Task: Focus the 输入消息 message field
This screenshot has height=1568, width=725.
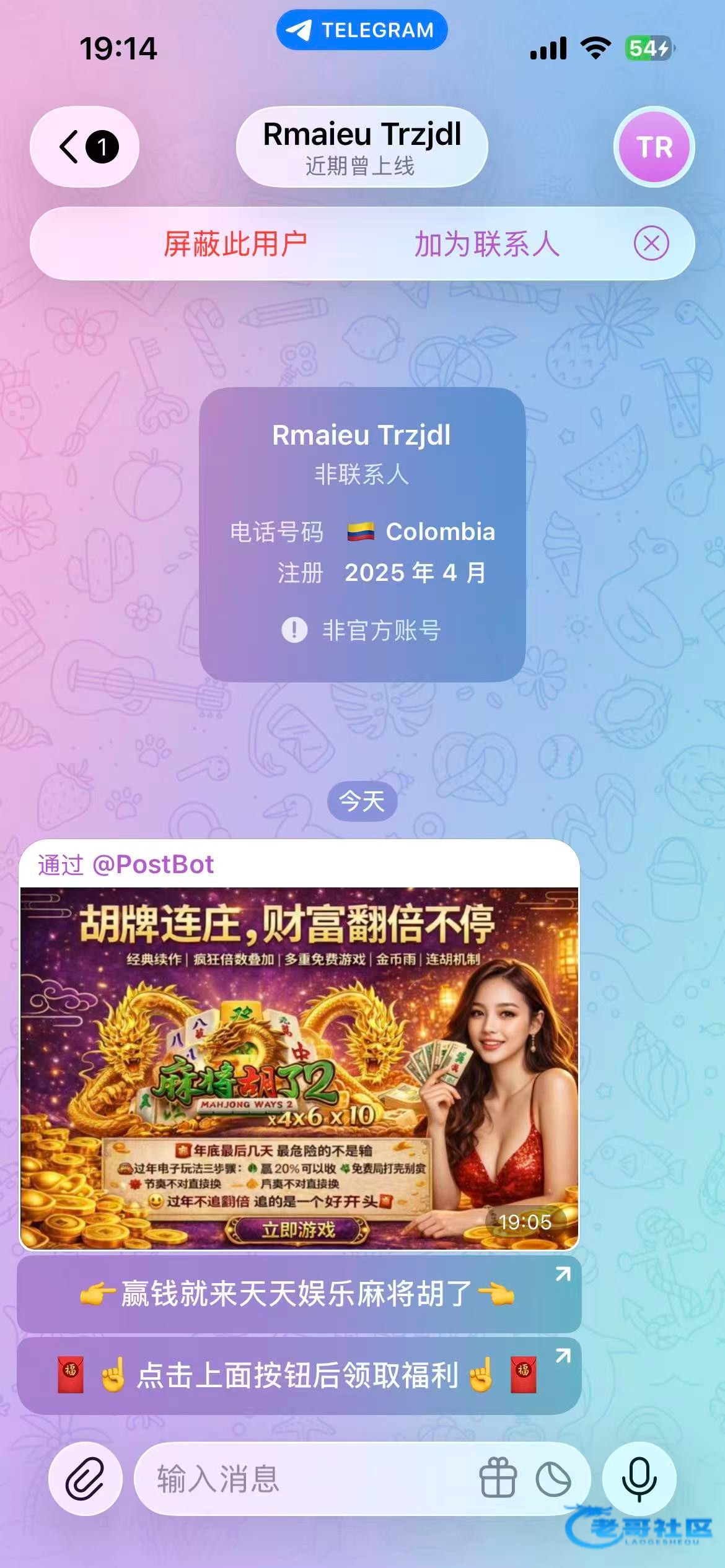Action: tap(304, 1479)
